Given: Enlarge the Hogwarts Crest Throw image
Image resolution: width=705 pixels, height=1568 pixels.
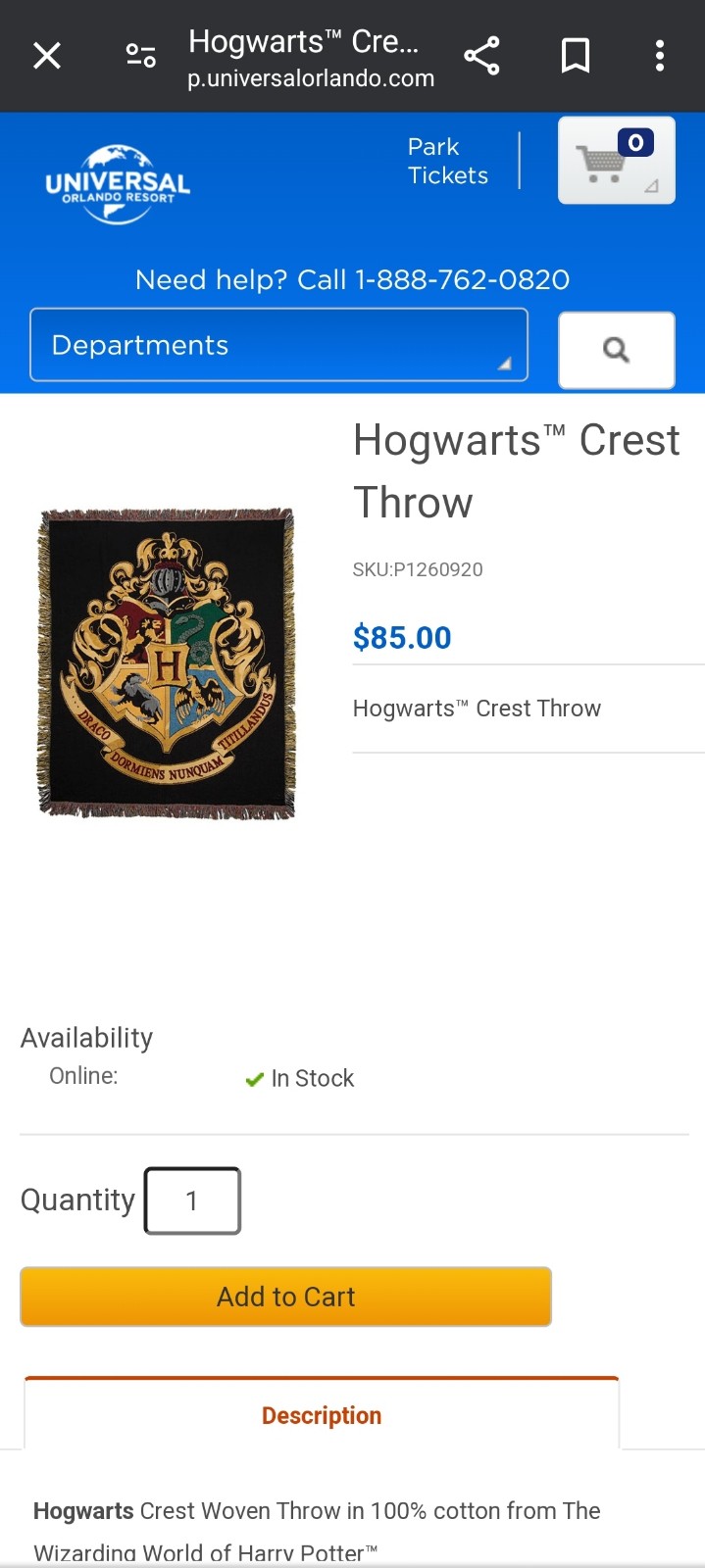Looking at the screenshot, I should pyautogui.click(x=167, y=663).
